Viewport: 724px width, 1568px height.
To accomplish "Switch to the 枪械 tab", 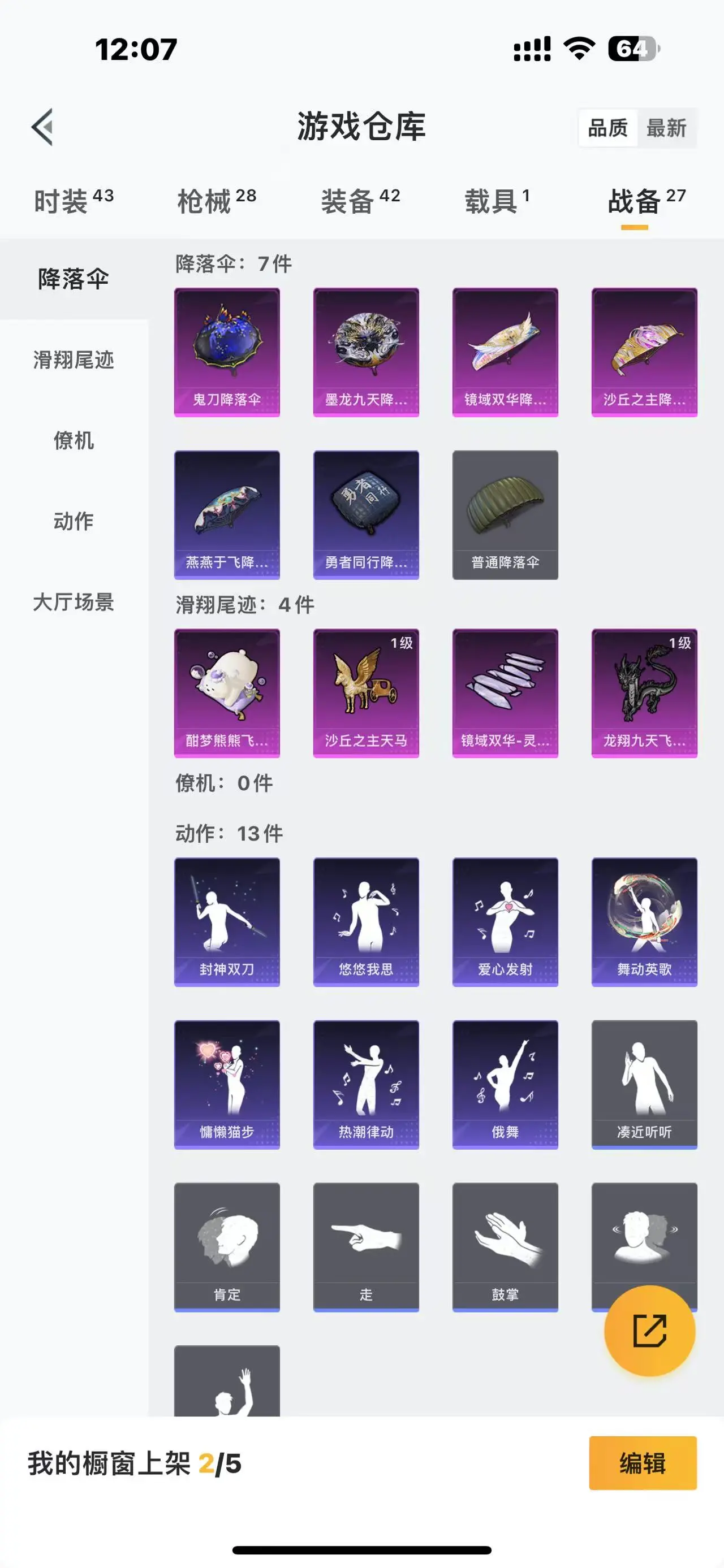I will tap(216, 201).
